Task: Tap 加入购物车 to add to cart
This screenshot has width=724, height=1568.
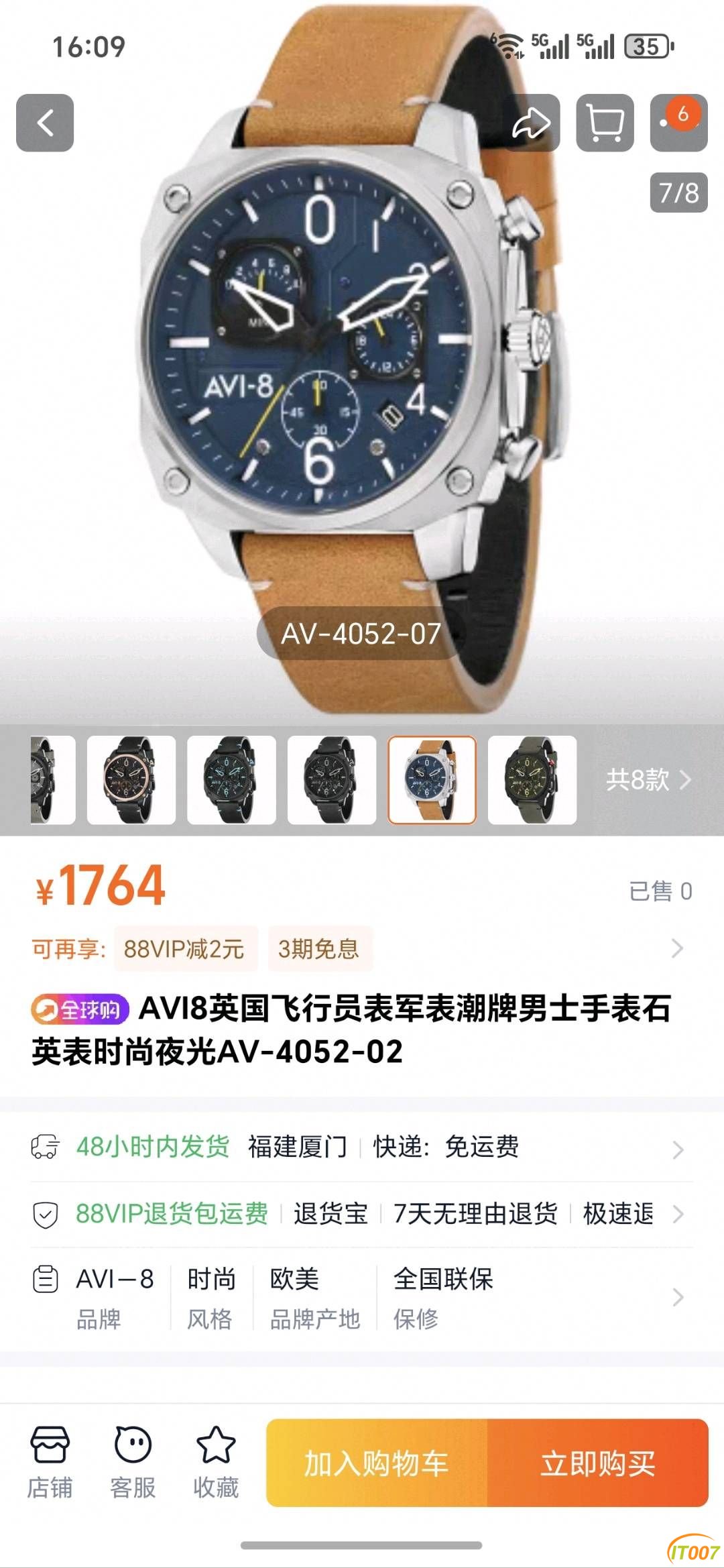Action: 377,1463
